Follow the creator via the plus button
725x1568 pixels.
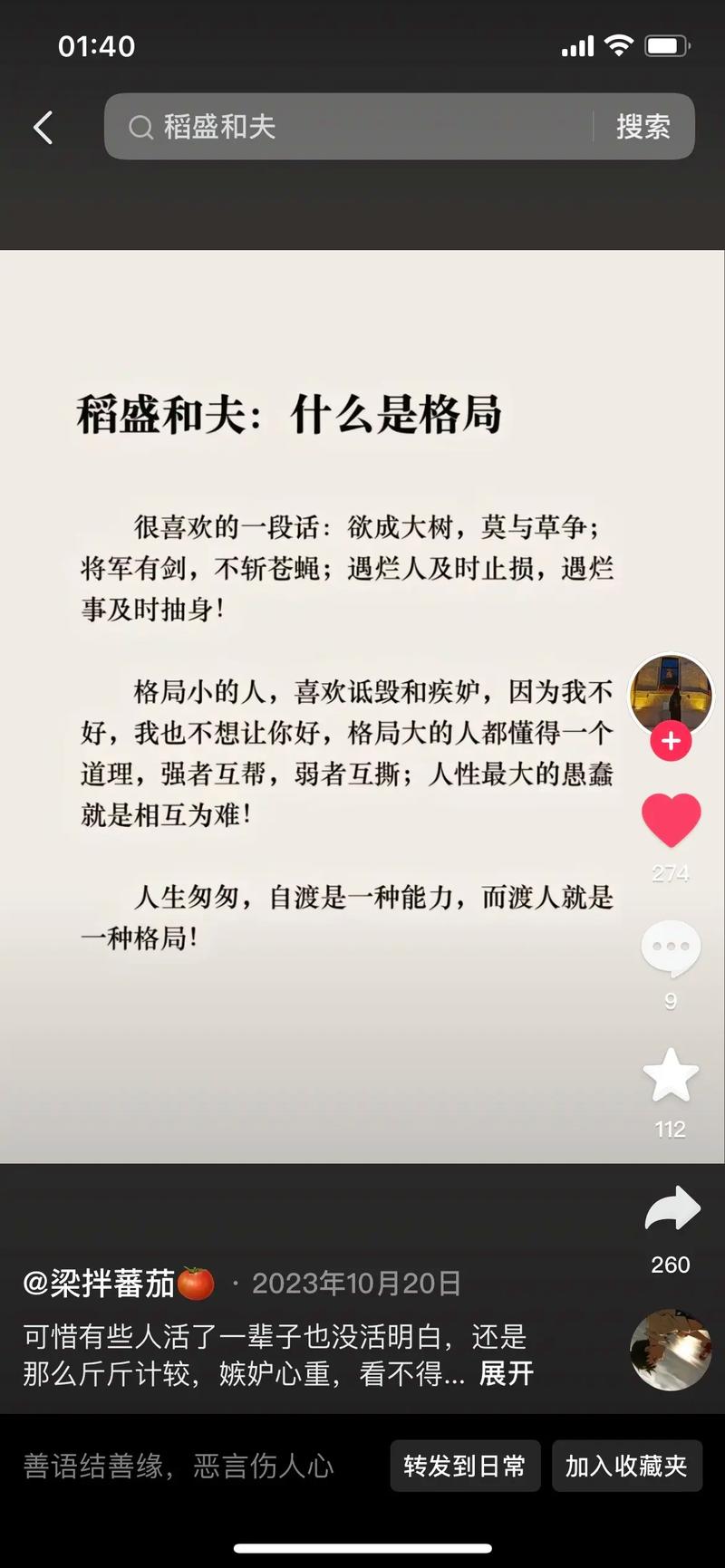click(x=671, y=741)
